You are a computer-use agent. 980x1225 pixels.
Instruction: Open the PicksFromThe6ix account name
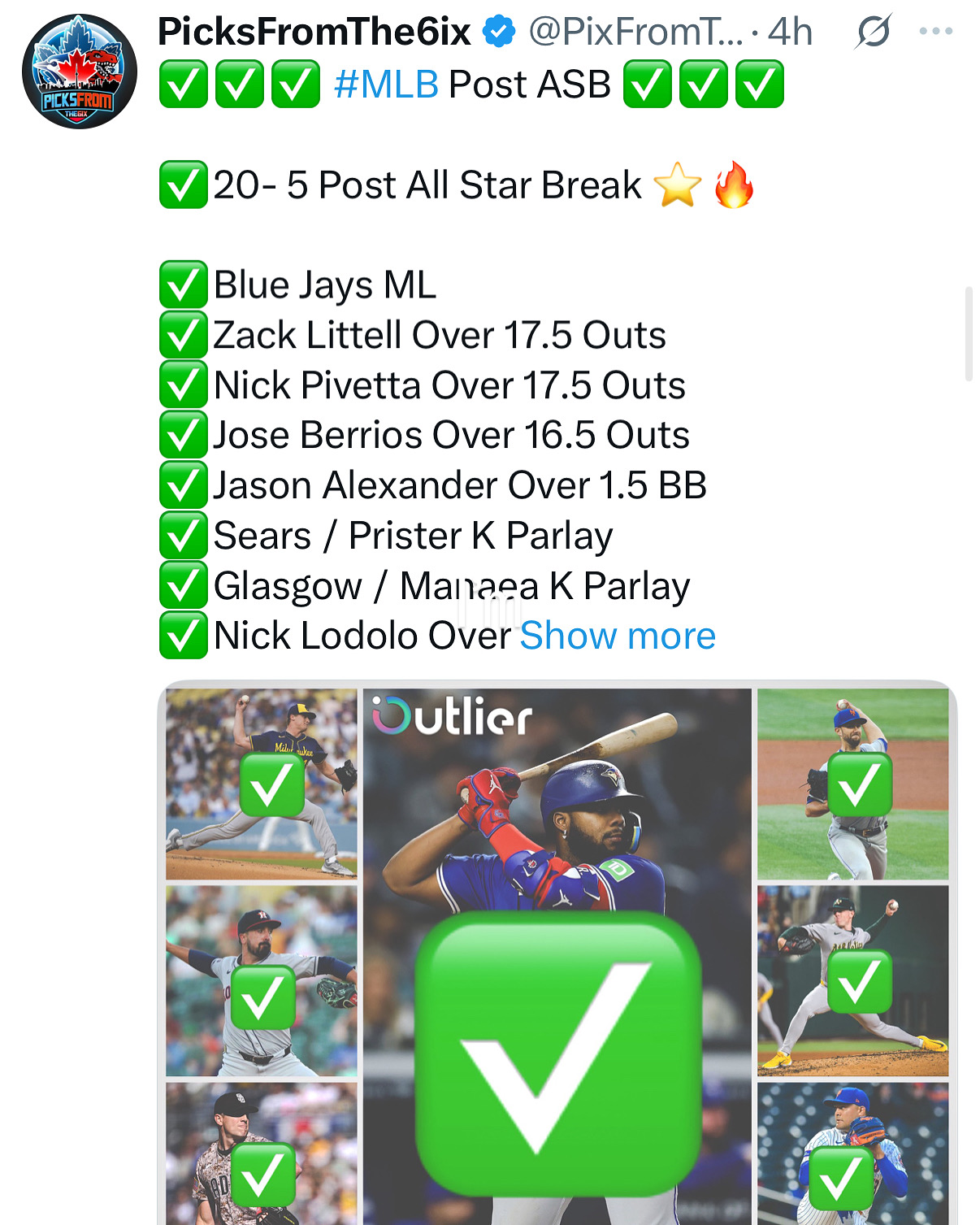(x=314, y=33)
